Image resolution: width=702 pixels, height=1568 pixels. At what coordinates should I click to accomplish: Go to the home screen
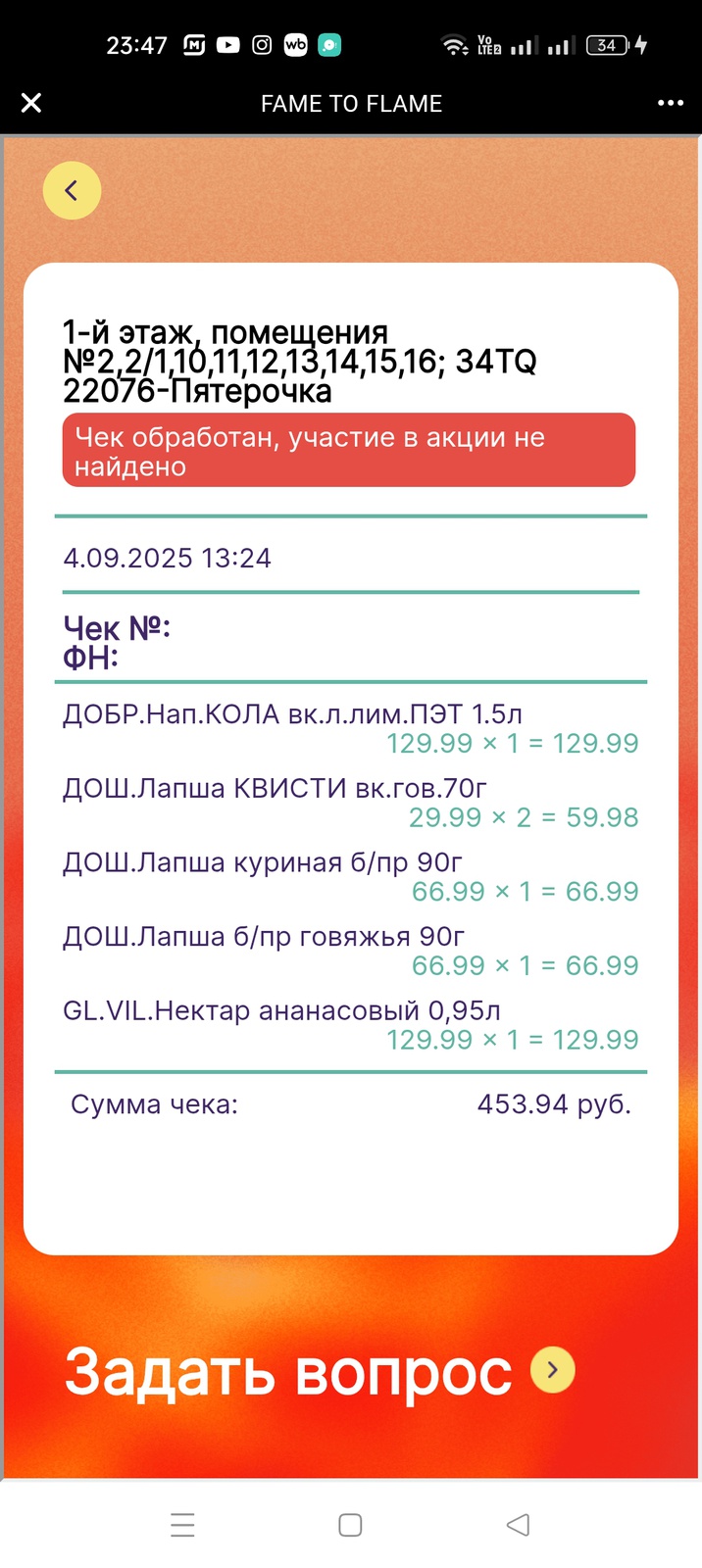point(350,1525)
